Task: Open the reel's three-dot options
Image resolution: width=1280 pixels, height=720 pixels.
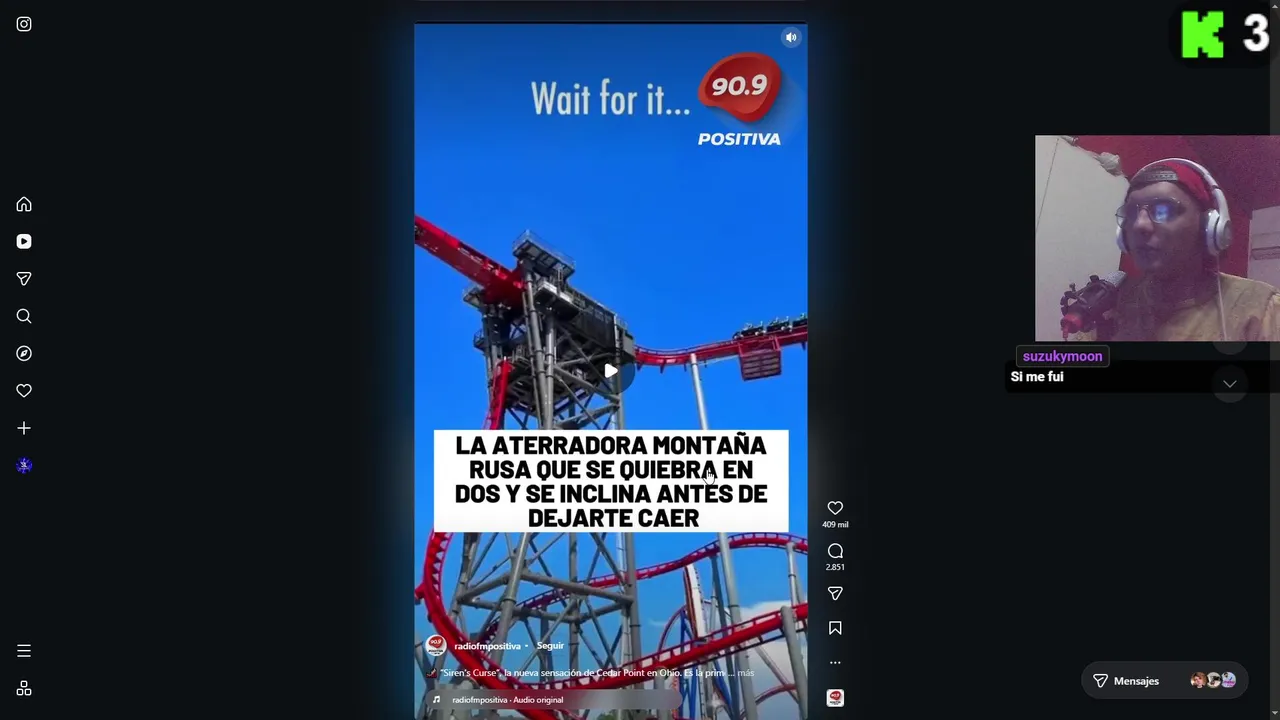Action: tap(835, 662)
